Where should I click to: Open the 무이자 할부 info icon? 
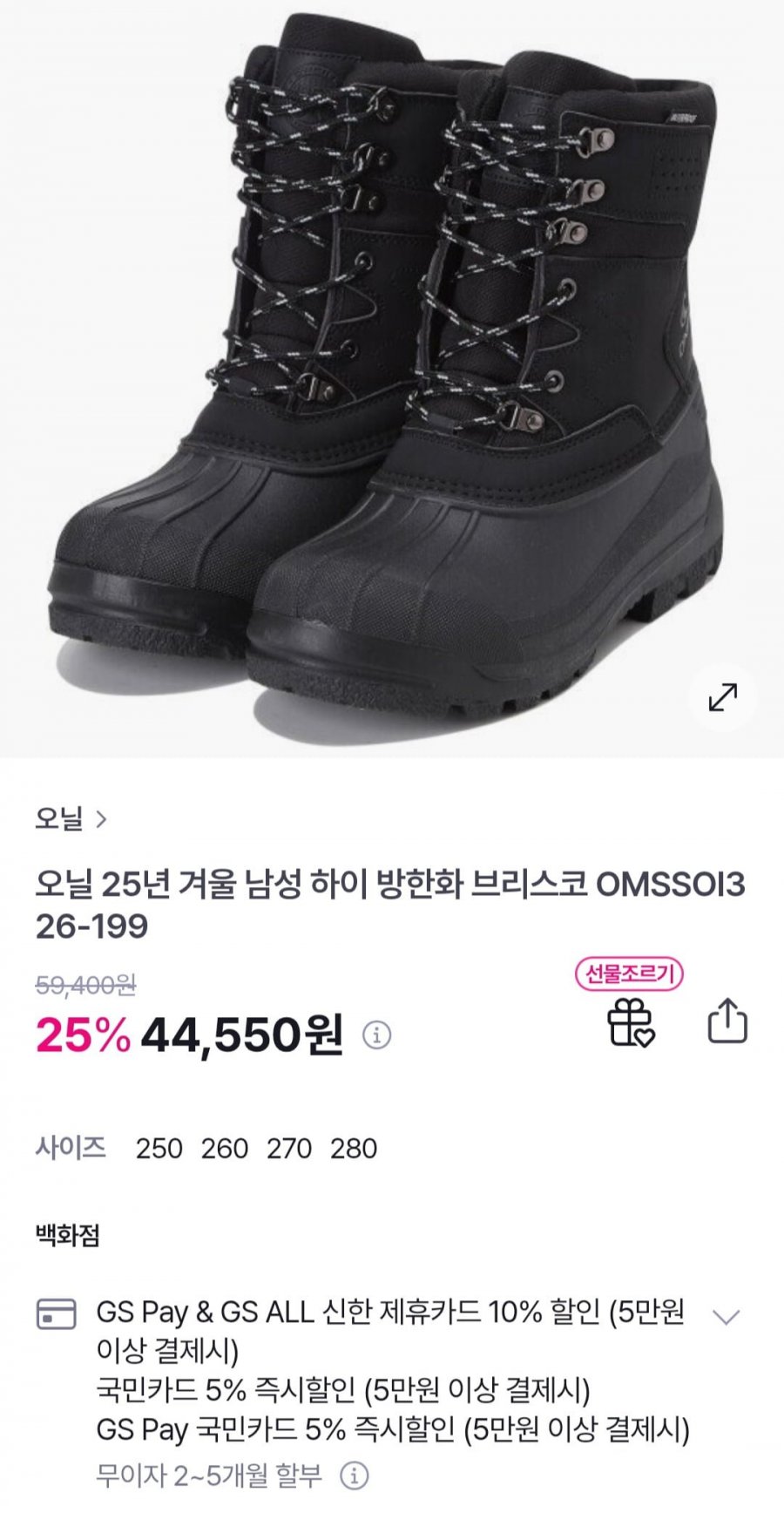[x=353, y=1476]
